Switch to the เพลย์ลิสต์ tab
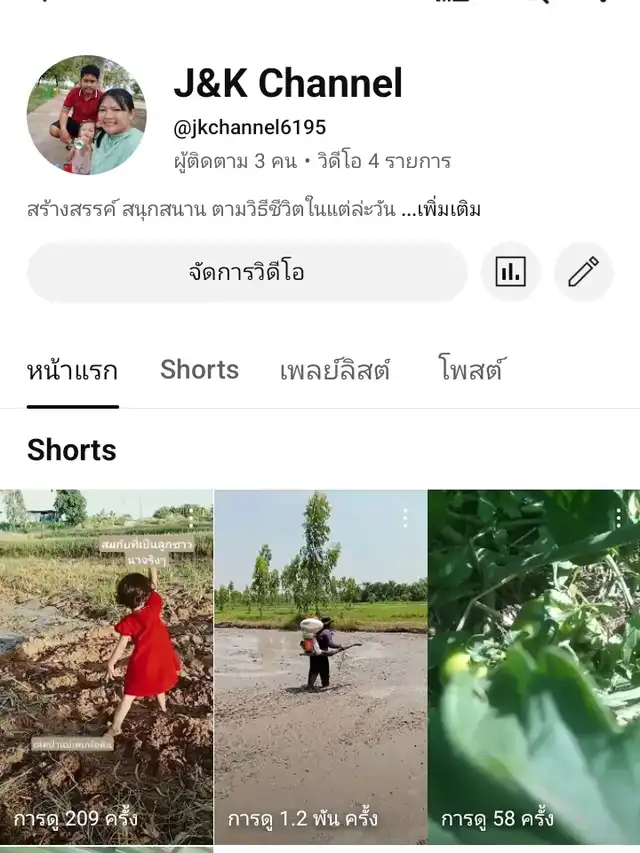The height and width of the screenshot is (853, 640). pos(335,371)
